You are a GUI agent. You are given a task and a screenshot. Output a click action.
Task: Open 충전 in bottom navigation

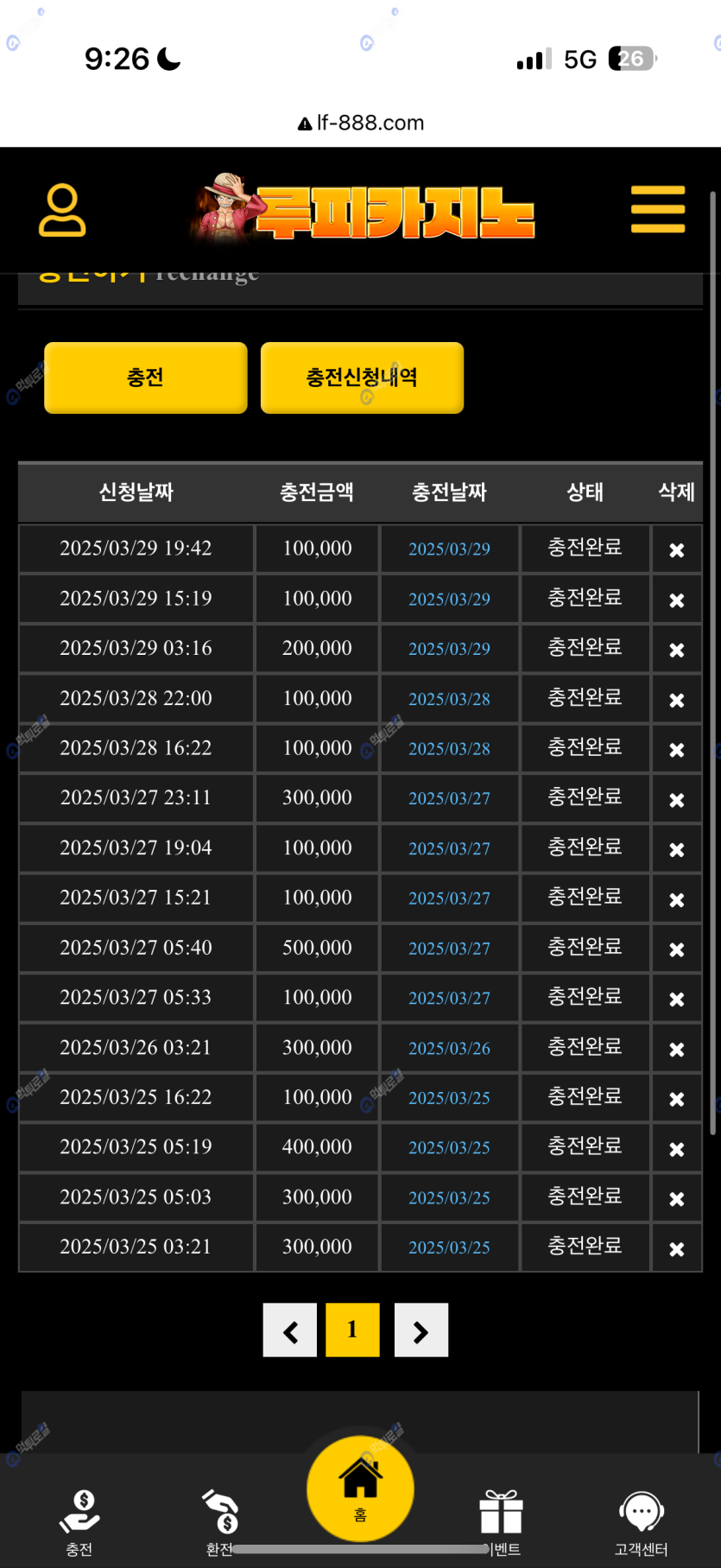click(x=79, y=1523)
